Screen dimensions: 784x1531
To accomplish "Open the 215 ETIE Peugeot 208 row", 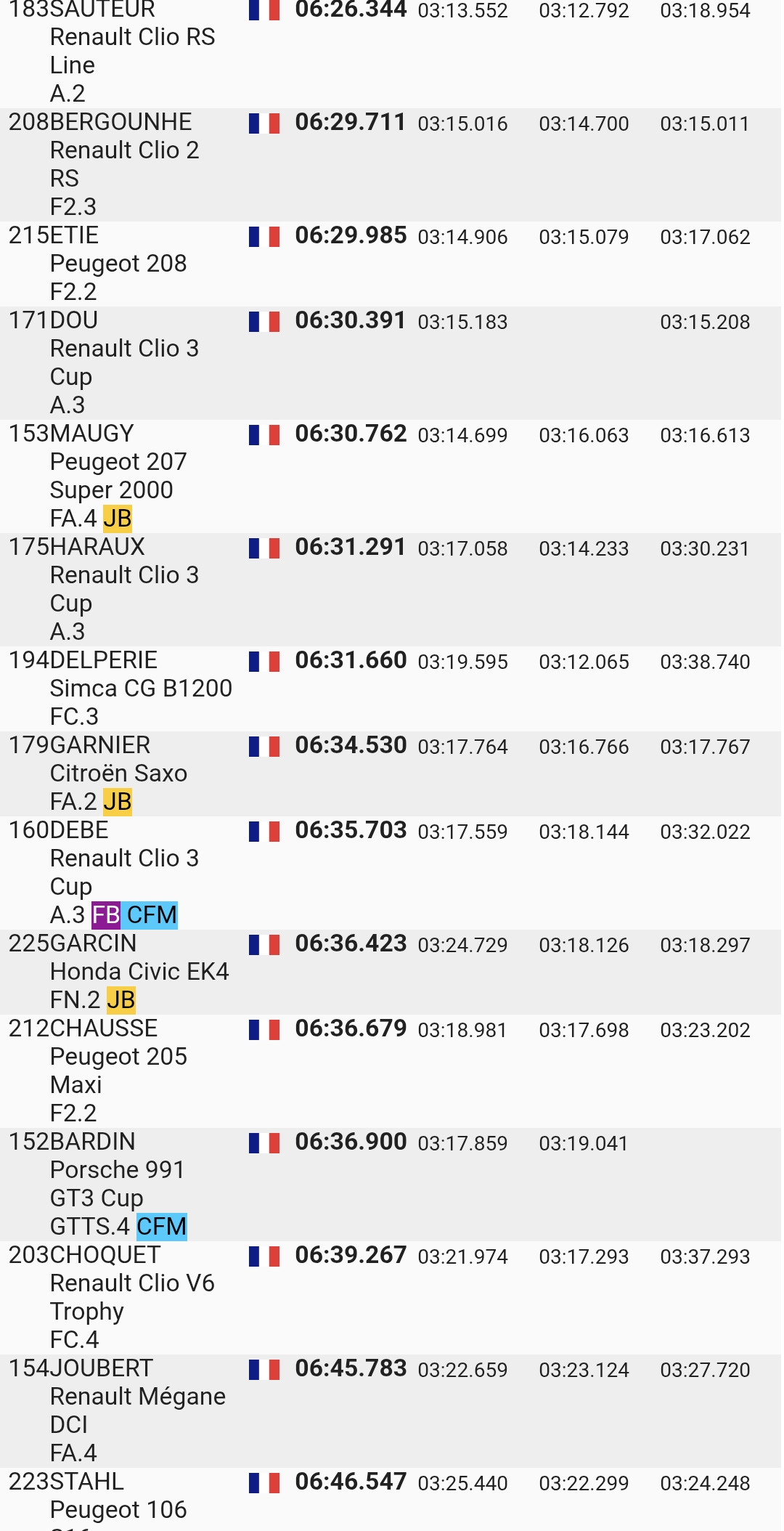I will tap(392, 264).
